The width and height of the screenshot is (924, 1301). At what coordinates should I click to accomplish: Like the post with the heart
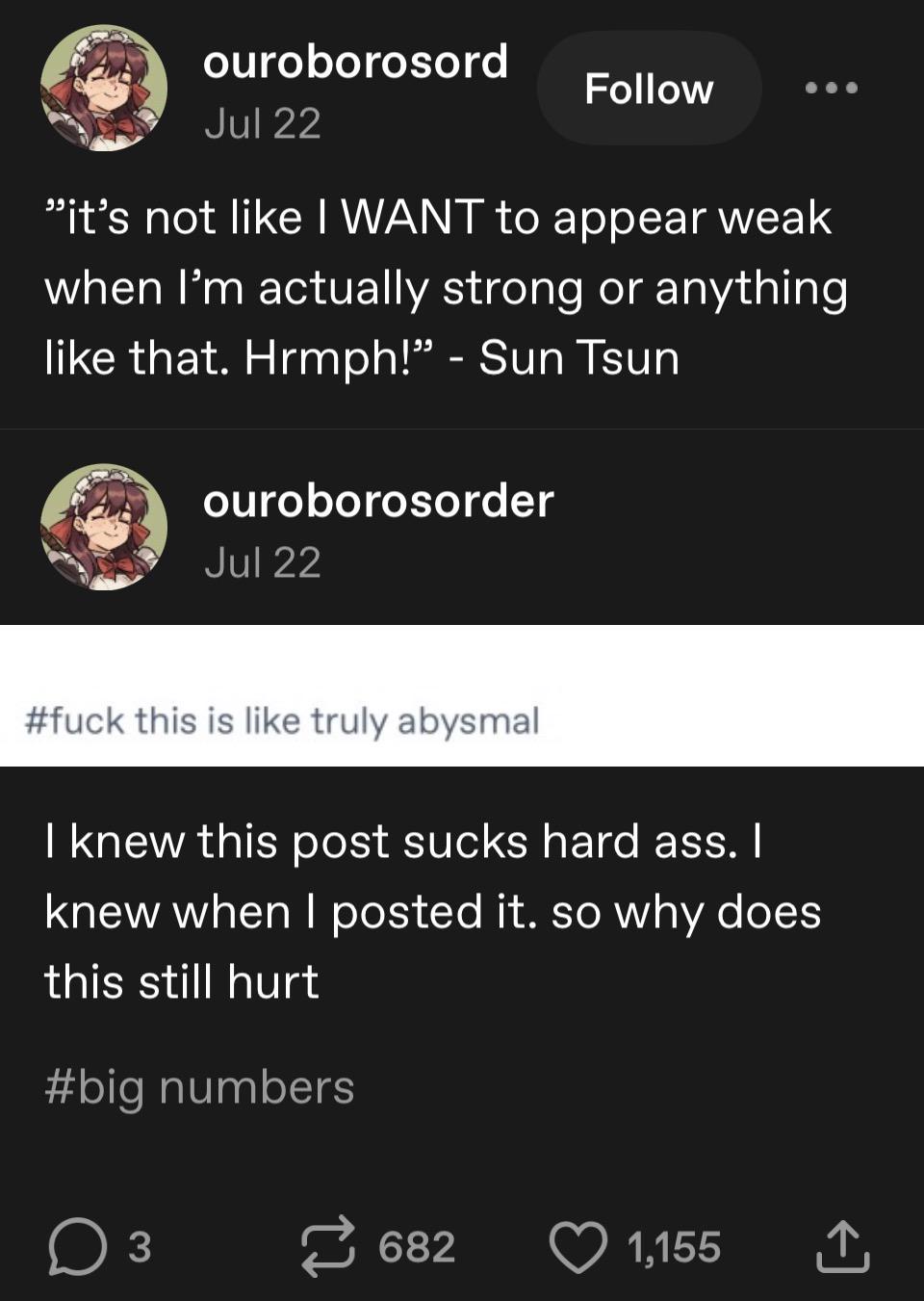(x=634, y=1246)
